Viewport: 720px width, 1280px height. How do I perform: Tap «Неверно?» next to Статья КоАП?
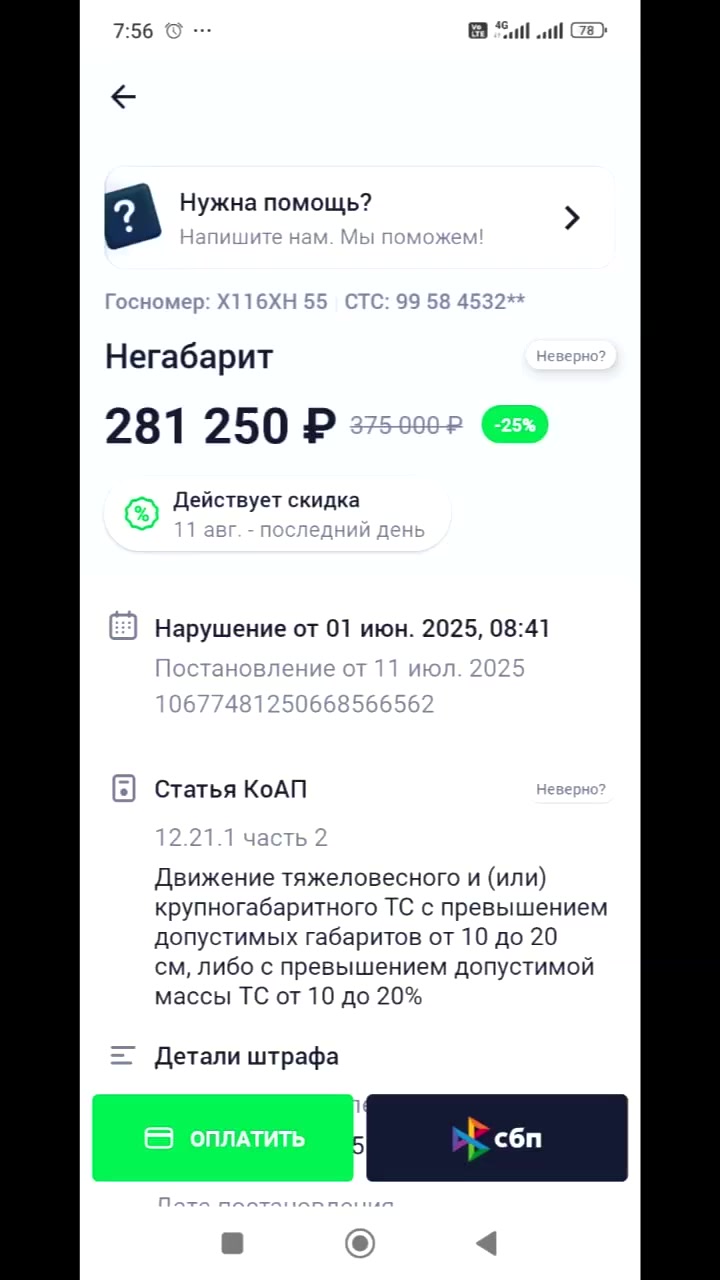tap(570, 789)
